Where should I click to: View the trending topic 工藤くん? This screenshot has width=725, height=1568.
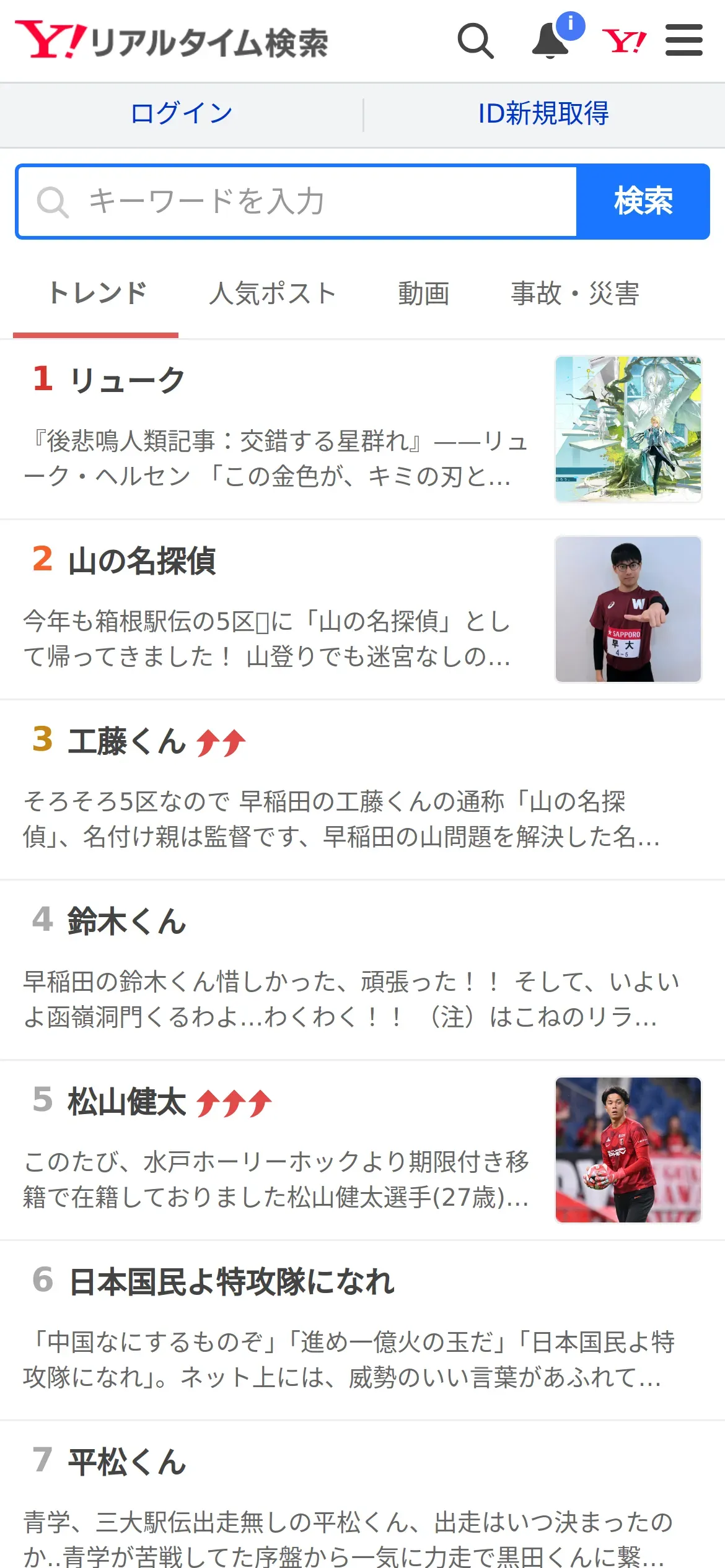coord(127,741)
